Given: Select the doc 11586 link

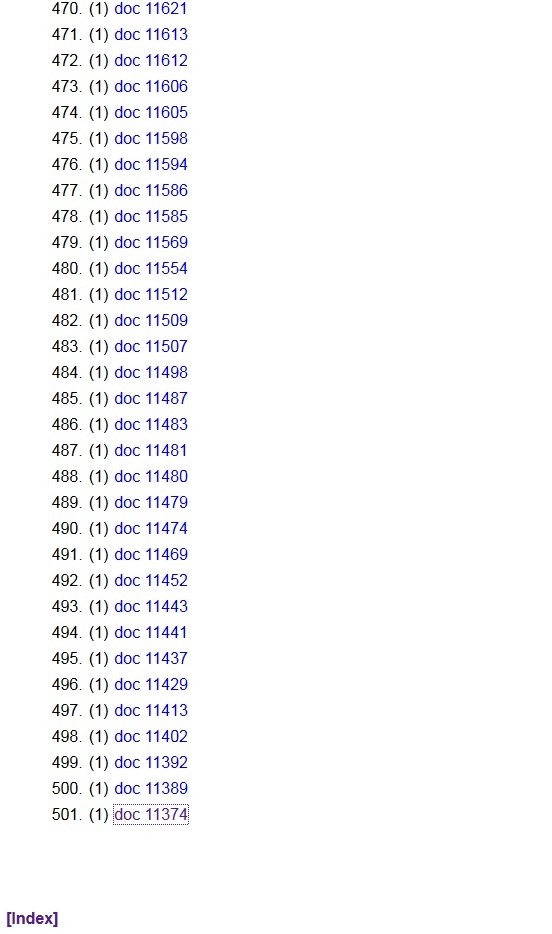Looking at the screenshot, I should [x=151, y=191].
